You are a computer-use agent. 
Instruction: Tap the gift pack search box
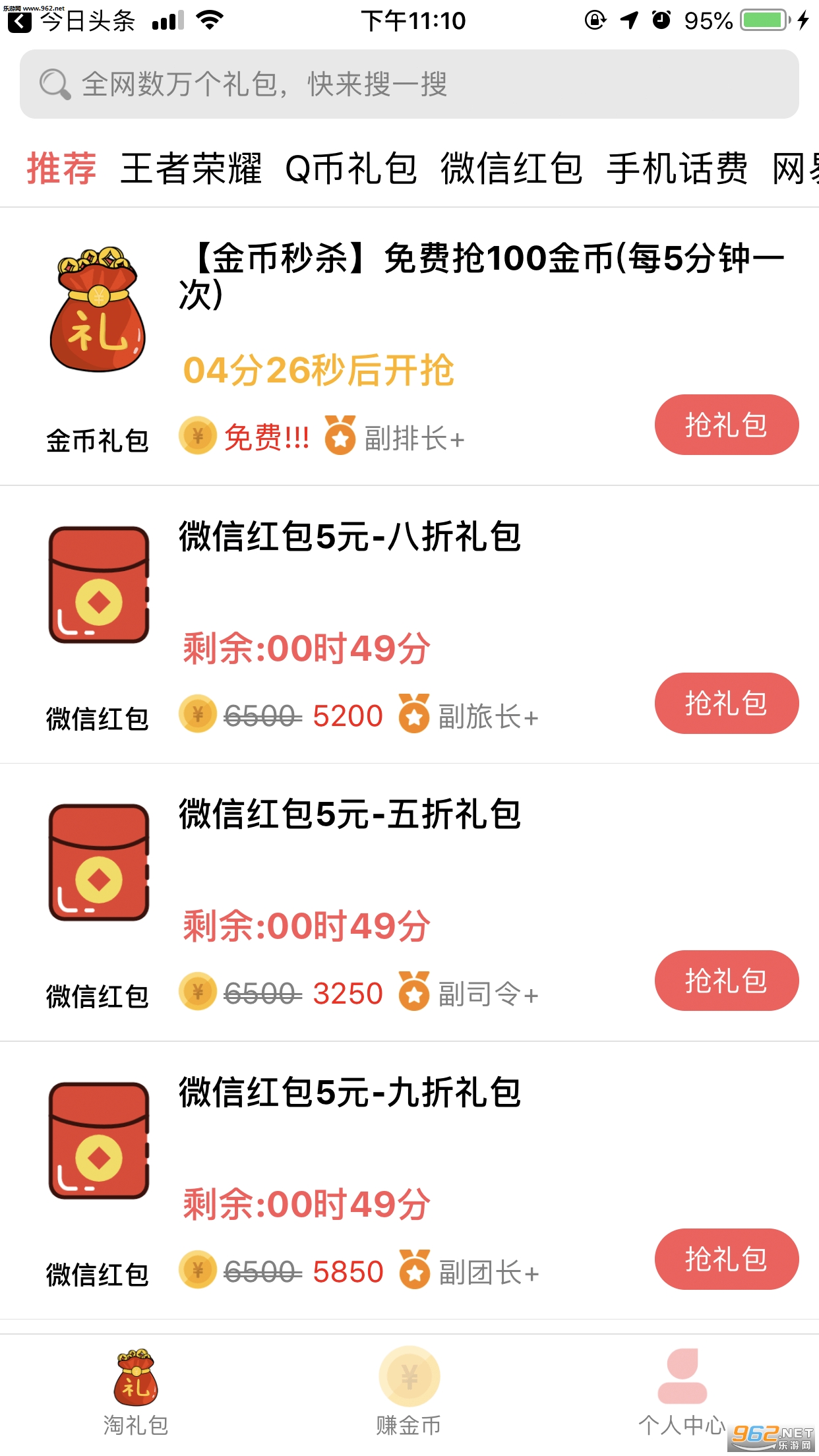409,84
